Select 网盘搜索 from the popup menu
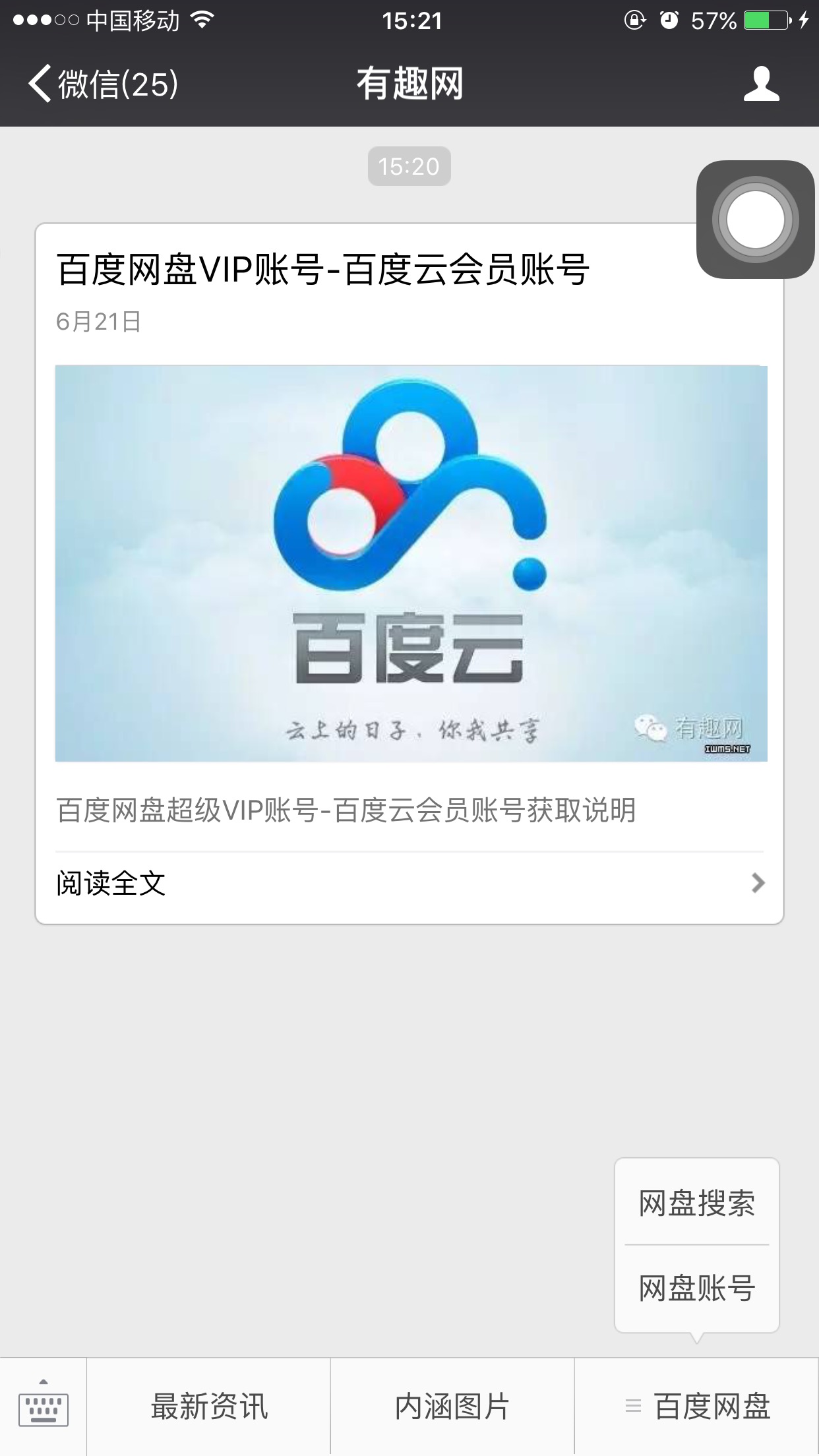Screen dimensions: 819x1456 (696, 1203)
